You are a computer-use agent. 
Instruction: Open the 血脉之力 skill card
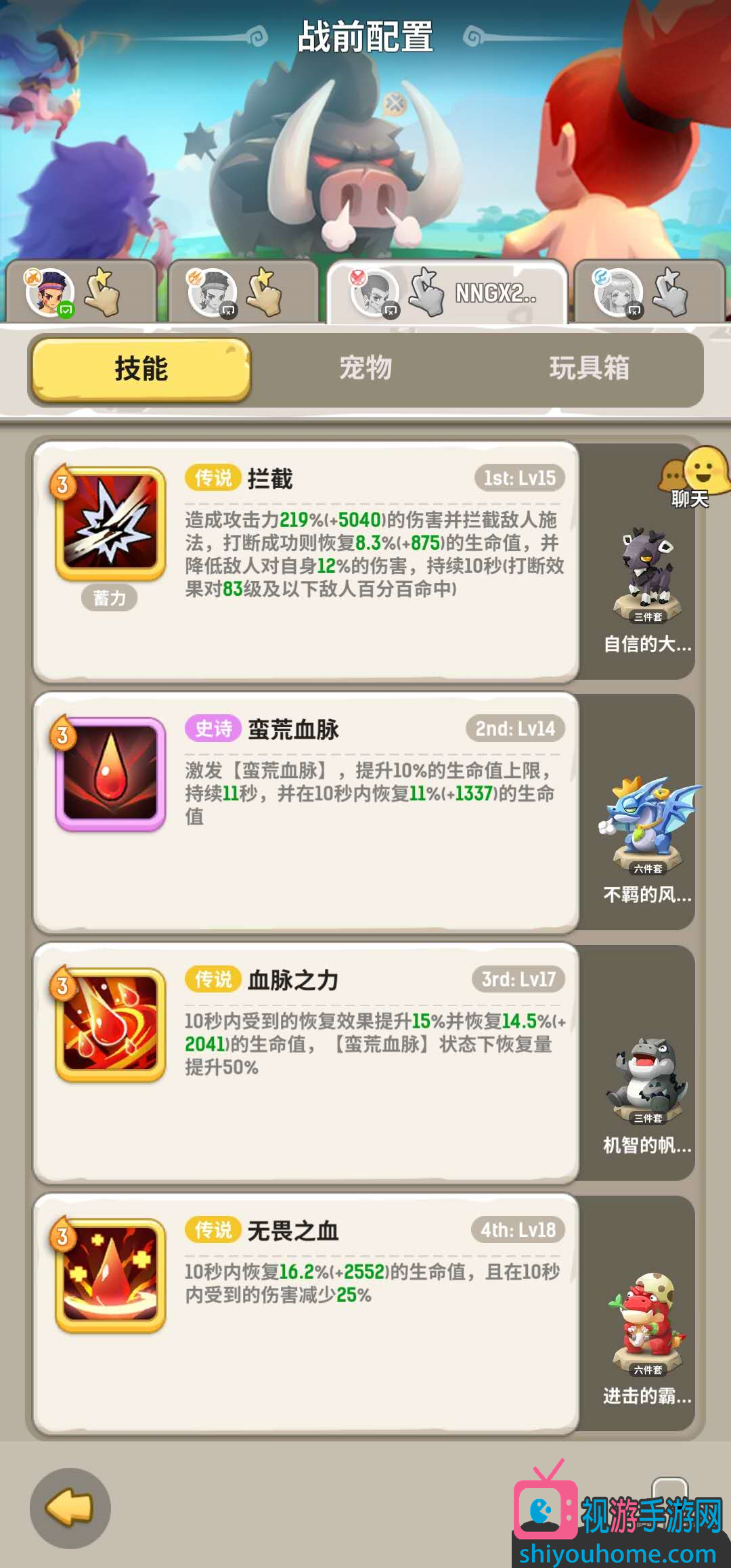click(306, 1063)
